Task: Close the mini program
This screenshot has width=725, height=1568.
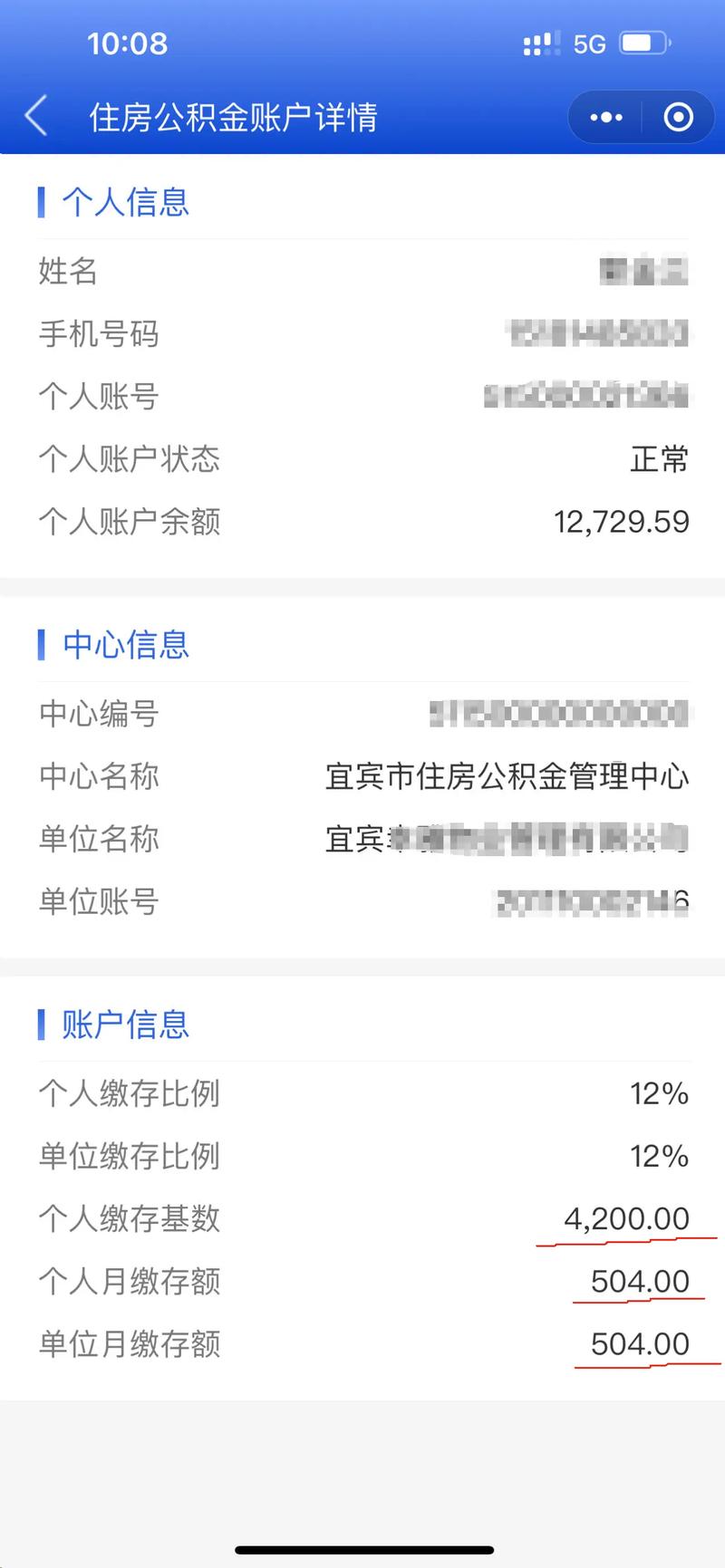Action: [x=678, y=117]
